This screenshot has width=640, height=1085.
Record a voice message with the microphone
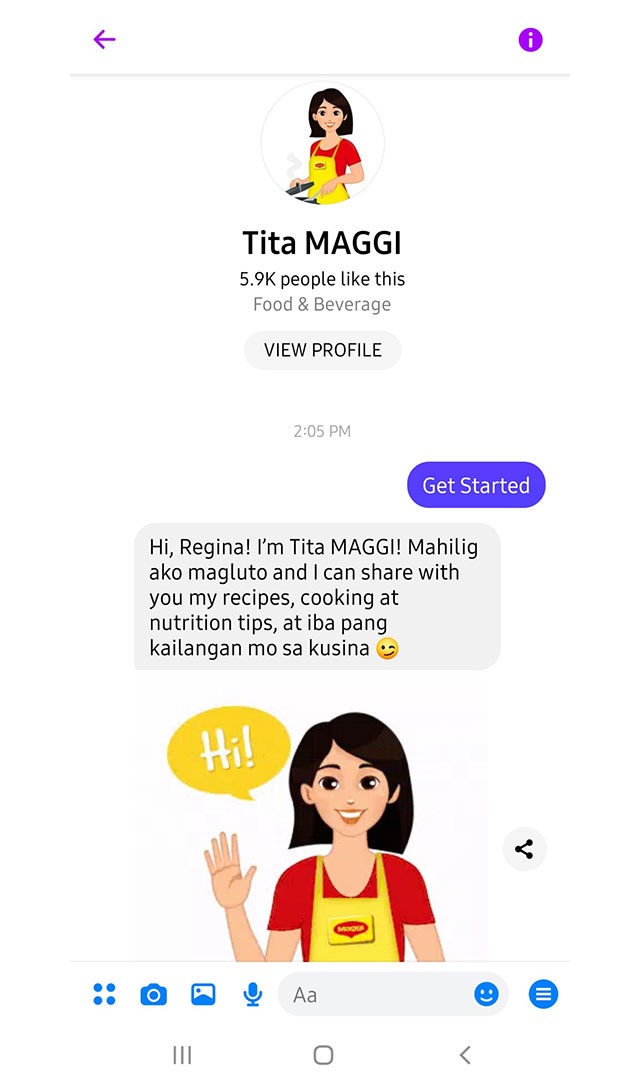(253, 994)
